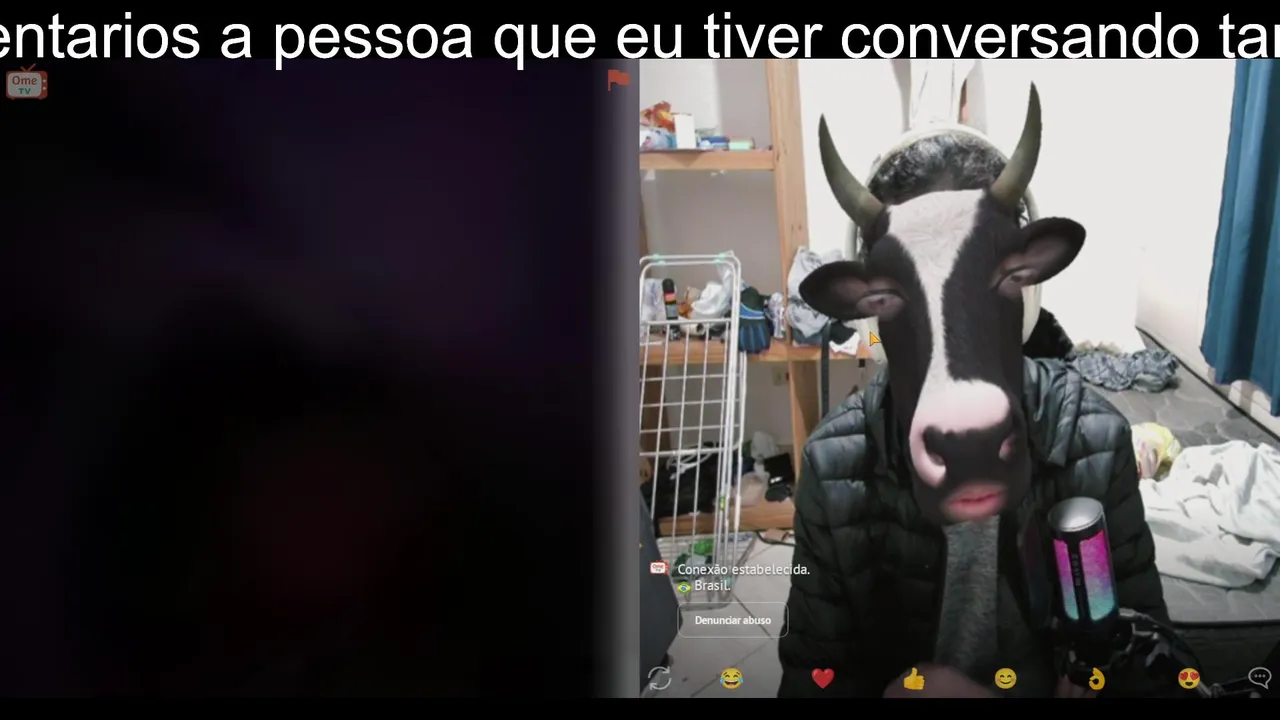1280x720 pixels.
Task: Send the laughing tears emoji reaction
Action: tap(731, 679)
